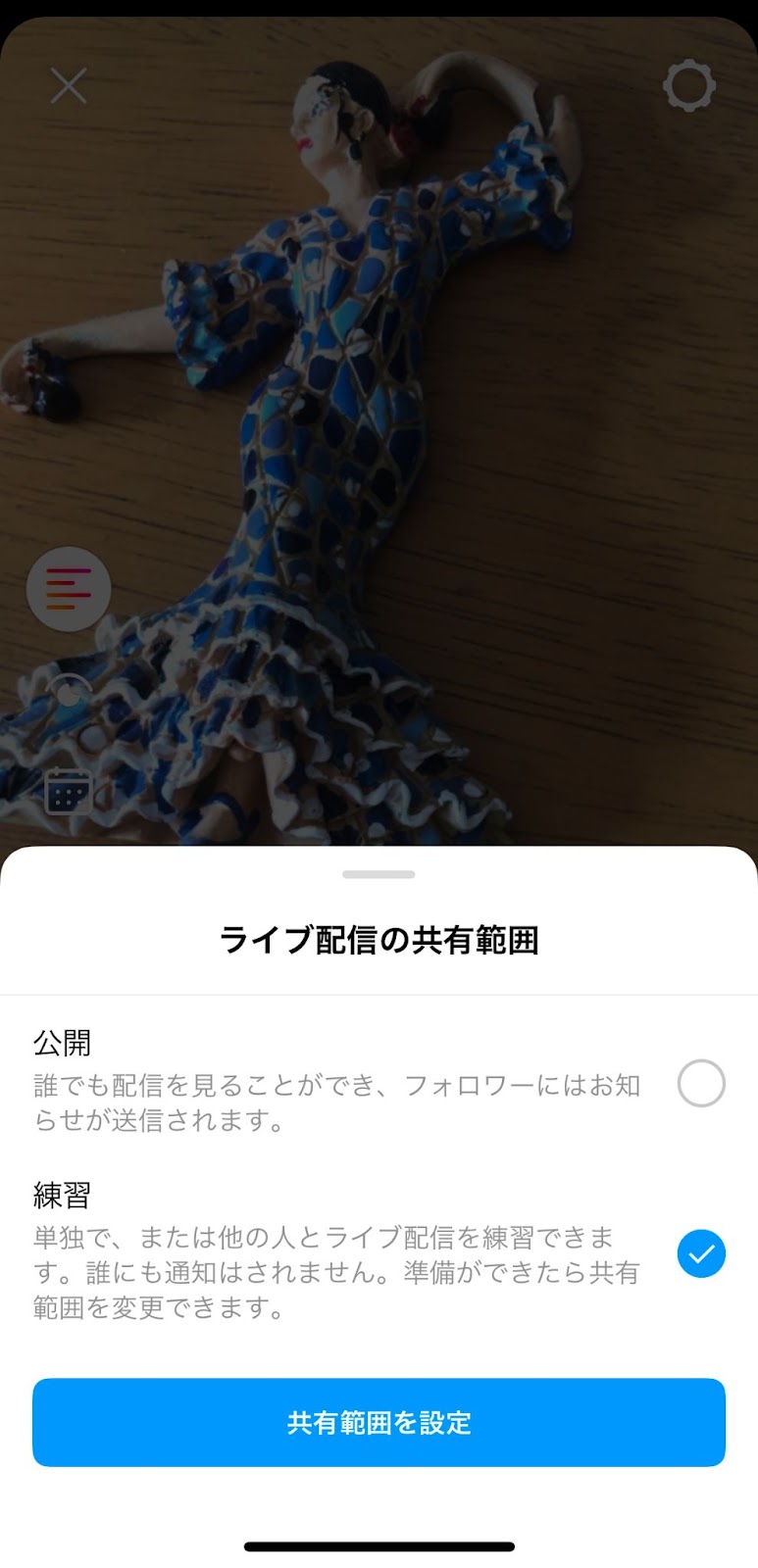Screen dimensions: 758x1568
Task: Open the settings gear
Action: tap(689, 86)
